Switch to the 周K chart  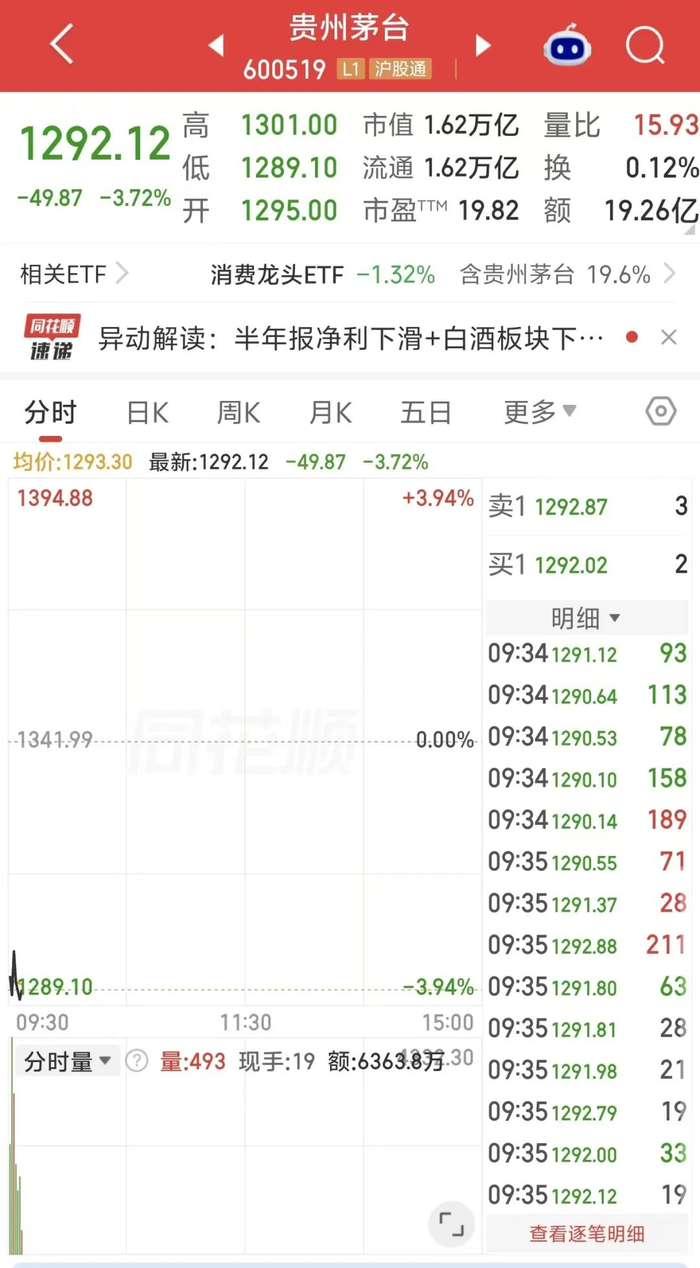click(238, 412)
